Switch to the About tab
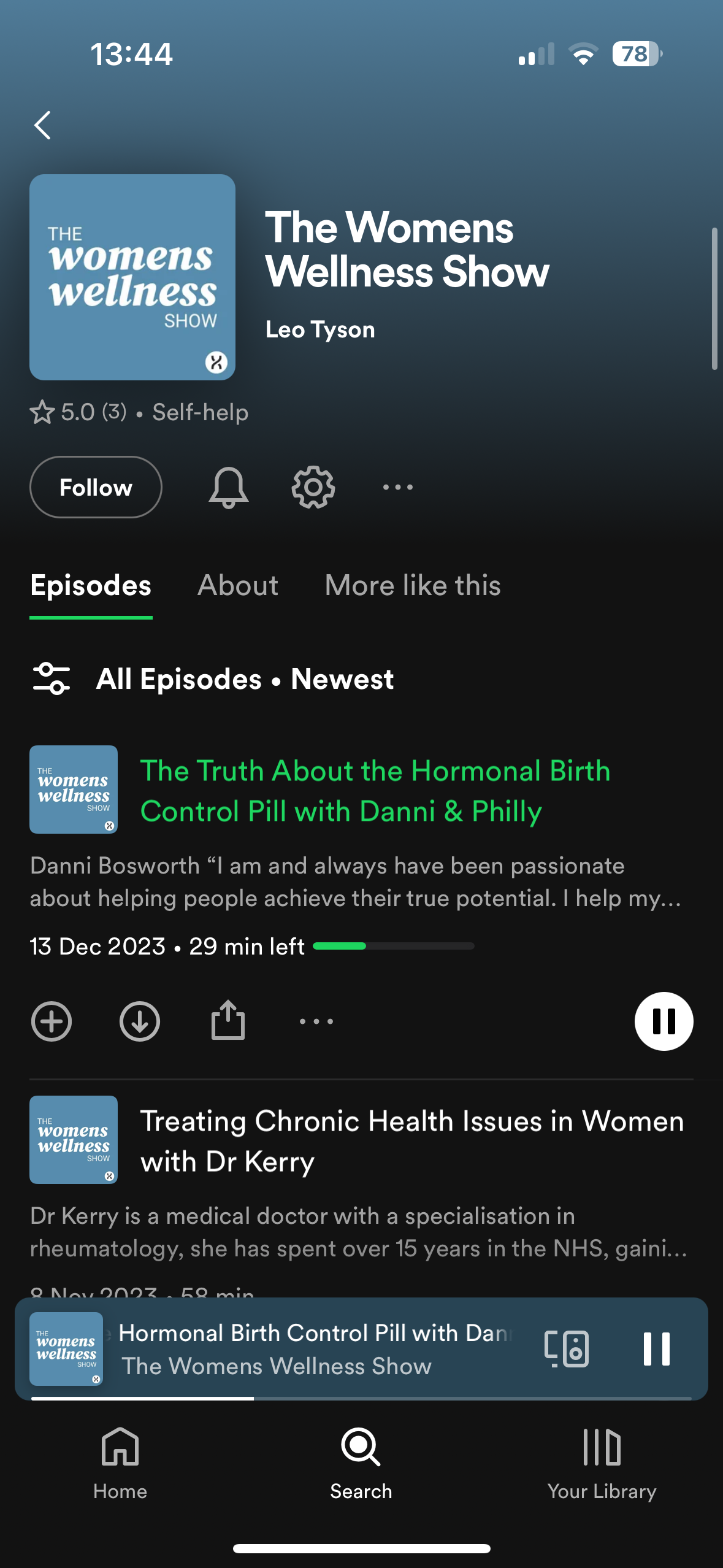Screen dimensions: 723x1568 (x=238, y=585)
